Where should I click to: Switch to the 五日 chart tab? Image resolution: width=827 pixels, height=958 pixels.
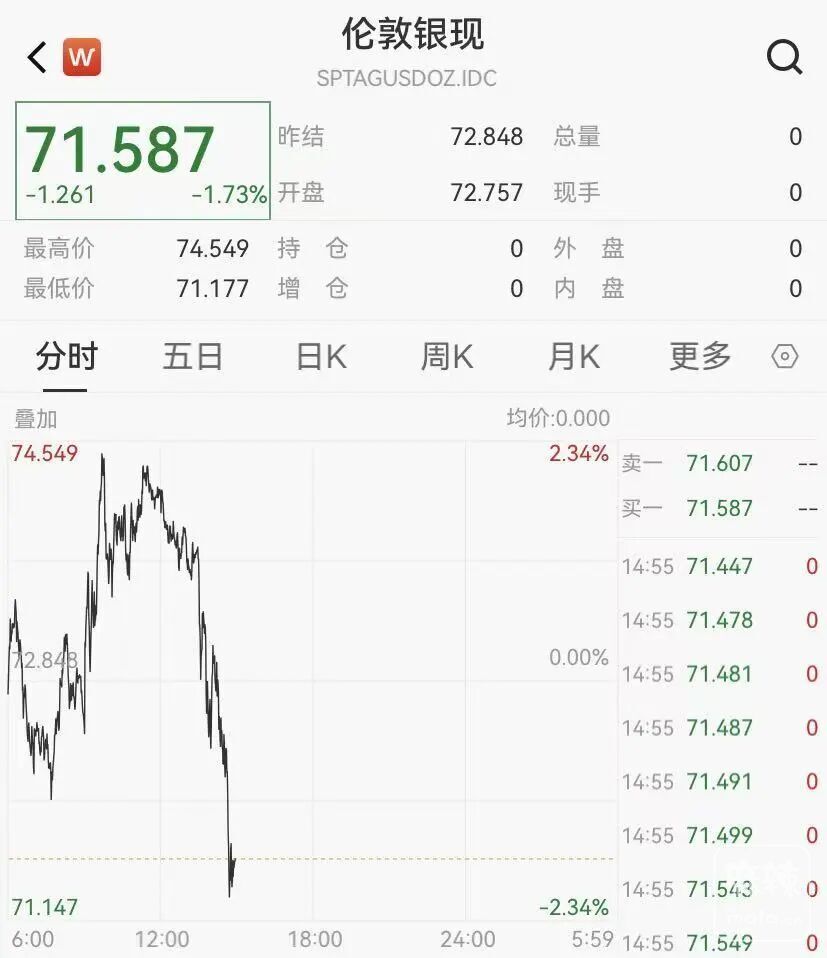click(x=192, y=357)
